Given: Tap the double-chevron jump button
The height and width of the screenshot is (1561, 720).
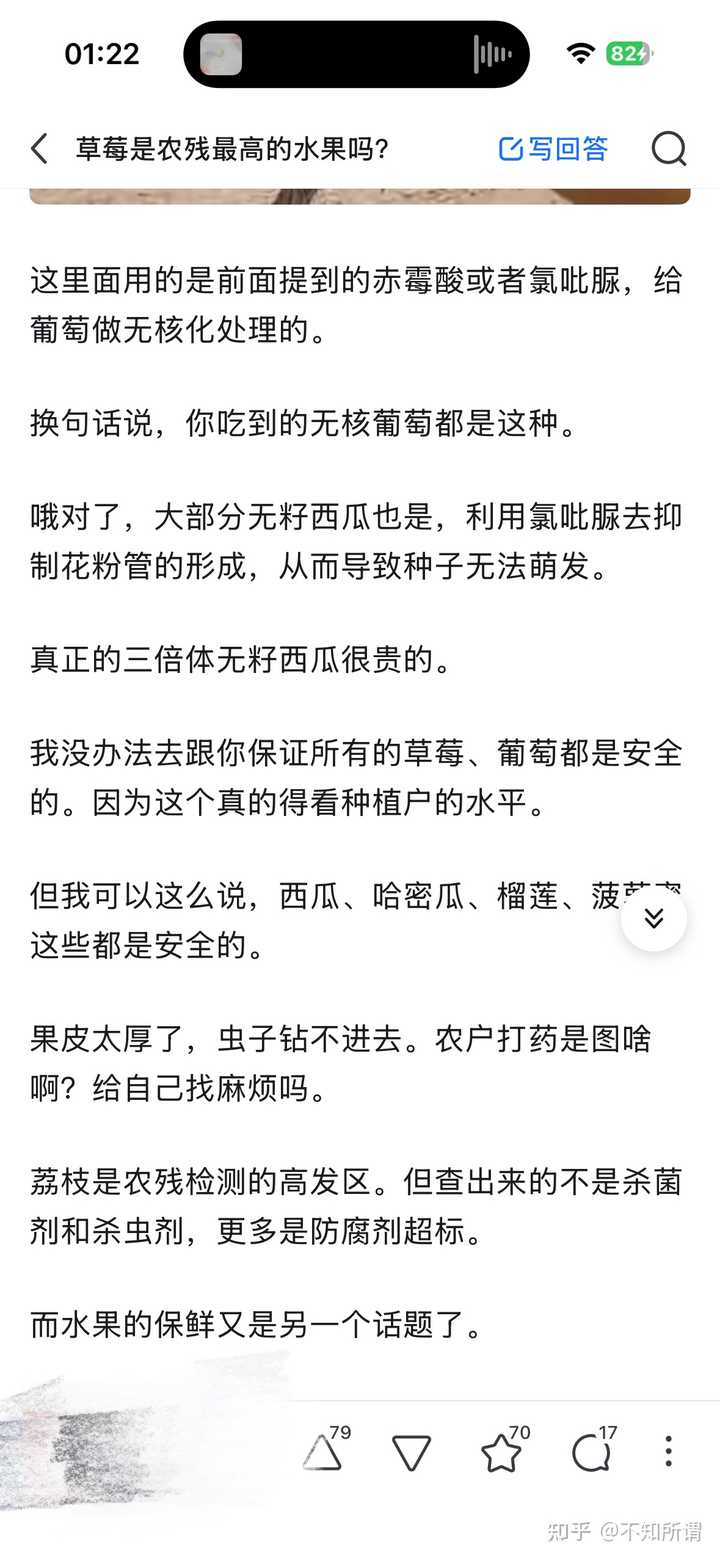Looking at the screenshot, I should pos(653,918).
